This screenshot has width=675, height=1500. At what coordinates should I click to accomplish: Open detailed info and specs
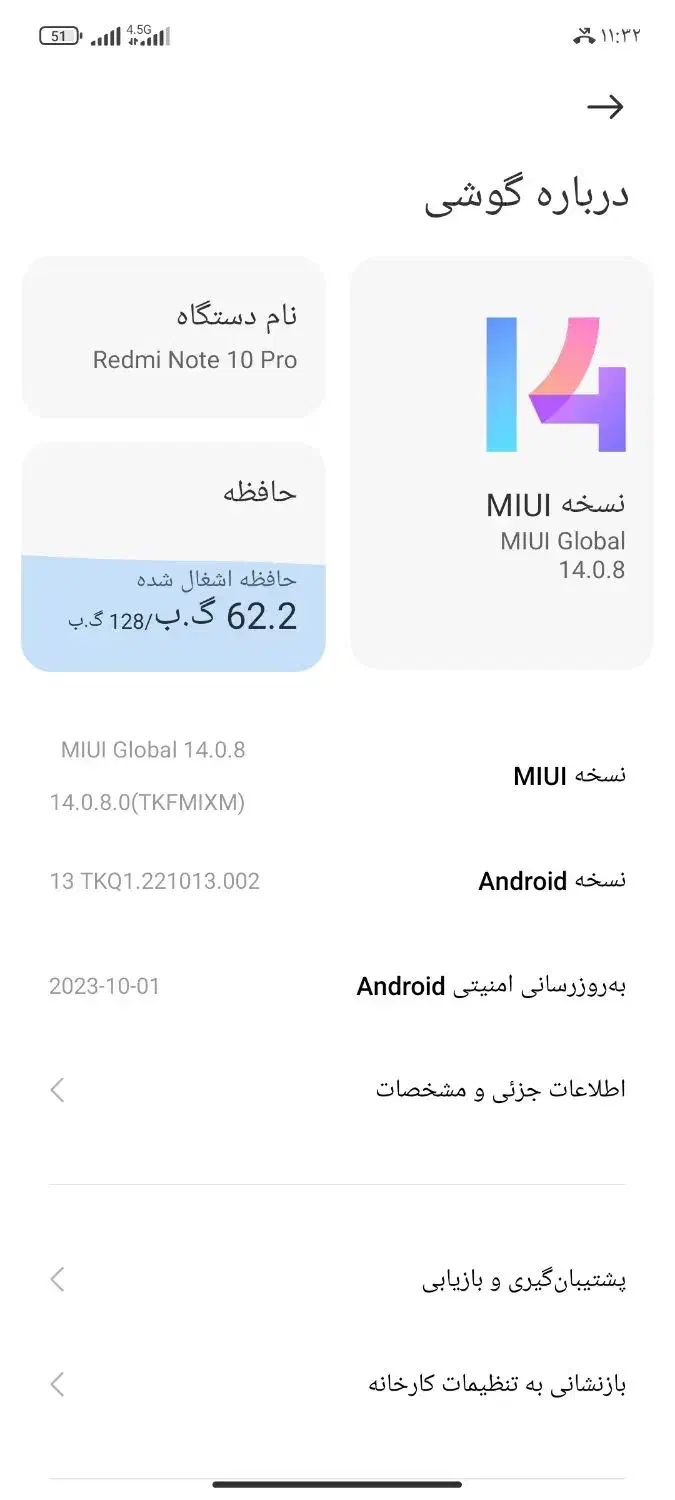(x=337, y=1089)
